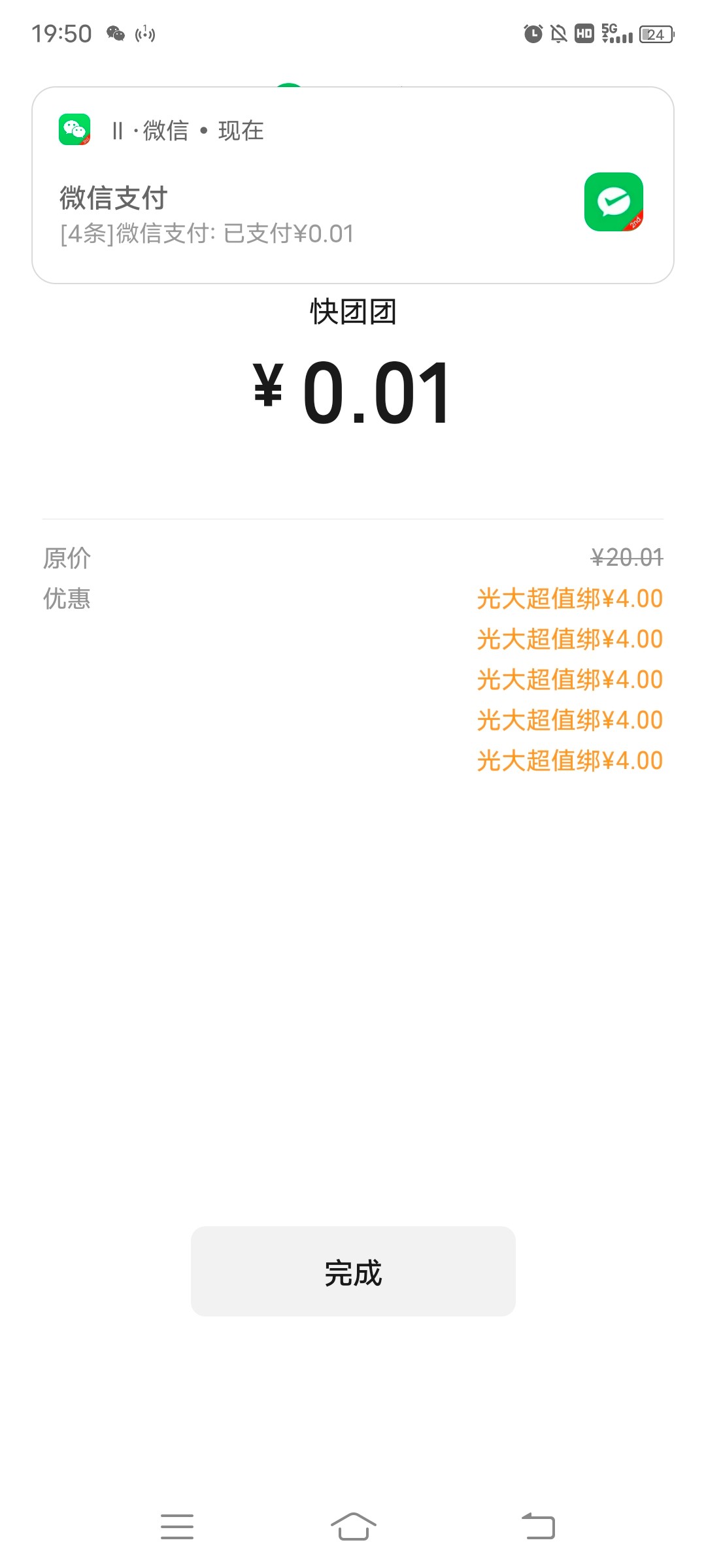This screenshot has height=1568, width=706.
Task: Tap the 完成 button
Action: 353,1271
